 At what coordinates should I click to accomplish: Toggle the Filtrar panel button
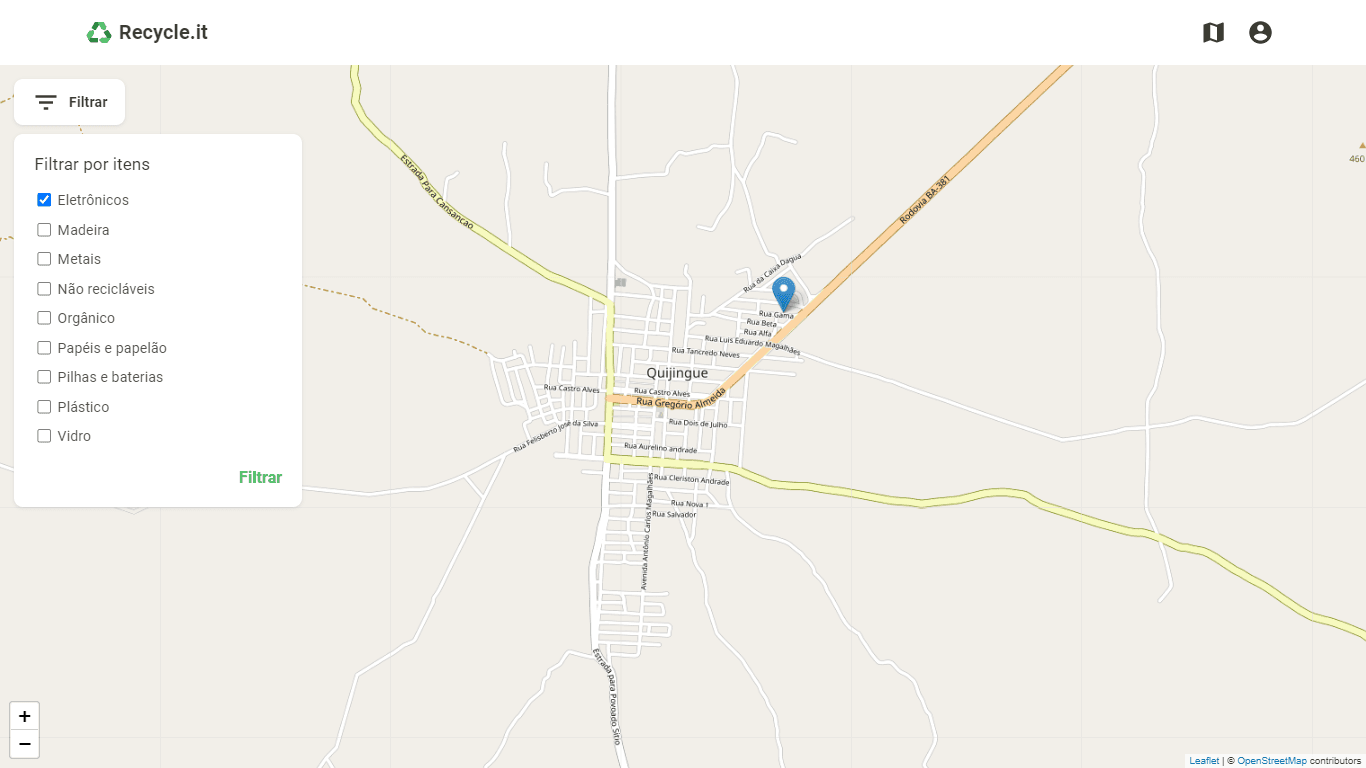(70, 102)
